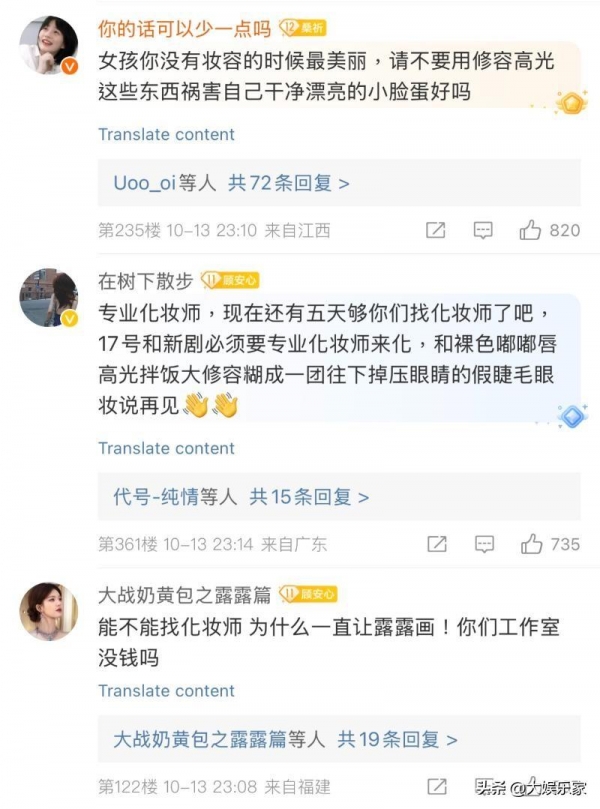Open the profile avatar of 大战奶黄包之露露篇
This screenshot has height=809, width=600.
49,610
